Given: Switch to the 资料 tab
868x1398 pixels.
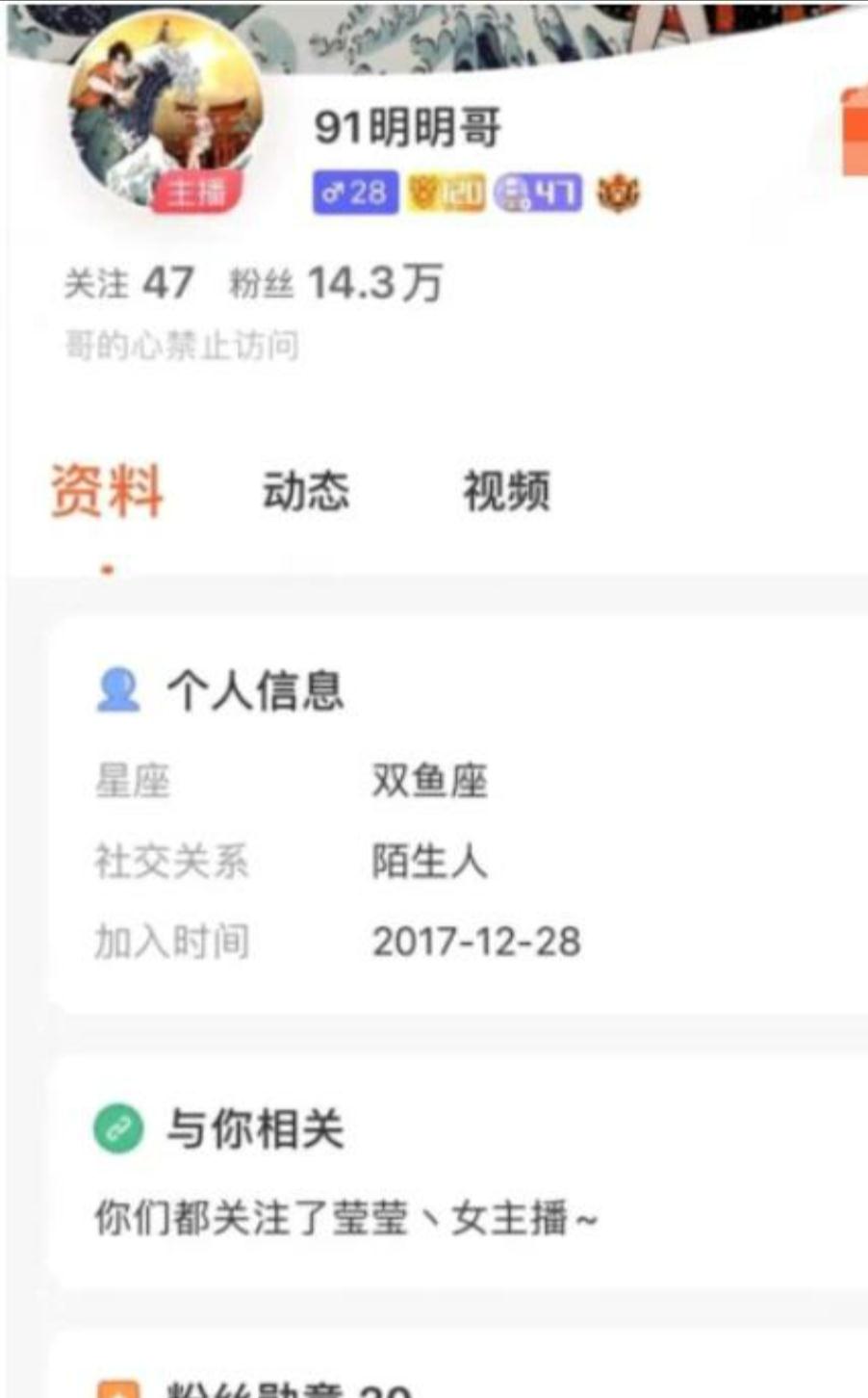Looking at the screenshot, I should pos(107,491).
